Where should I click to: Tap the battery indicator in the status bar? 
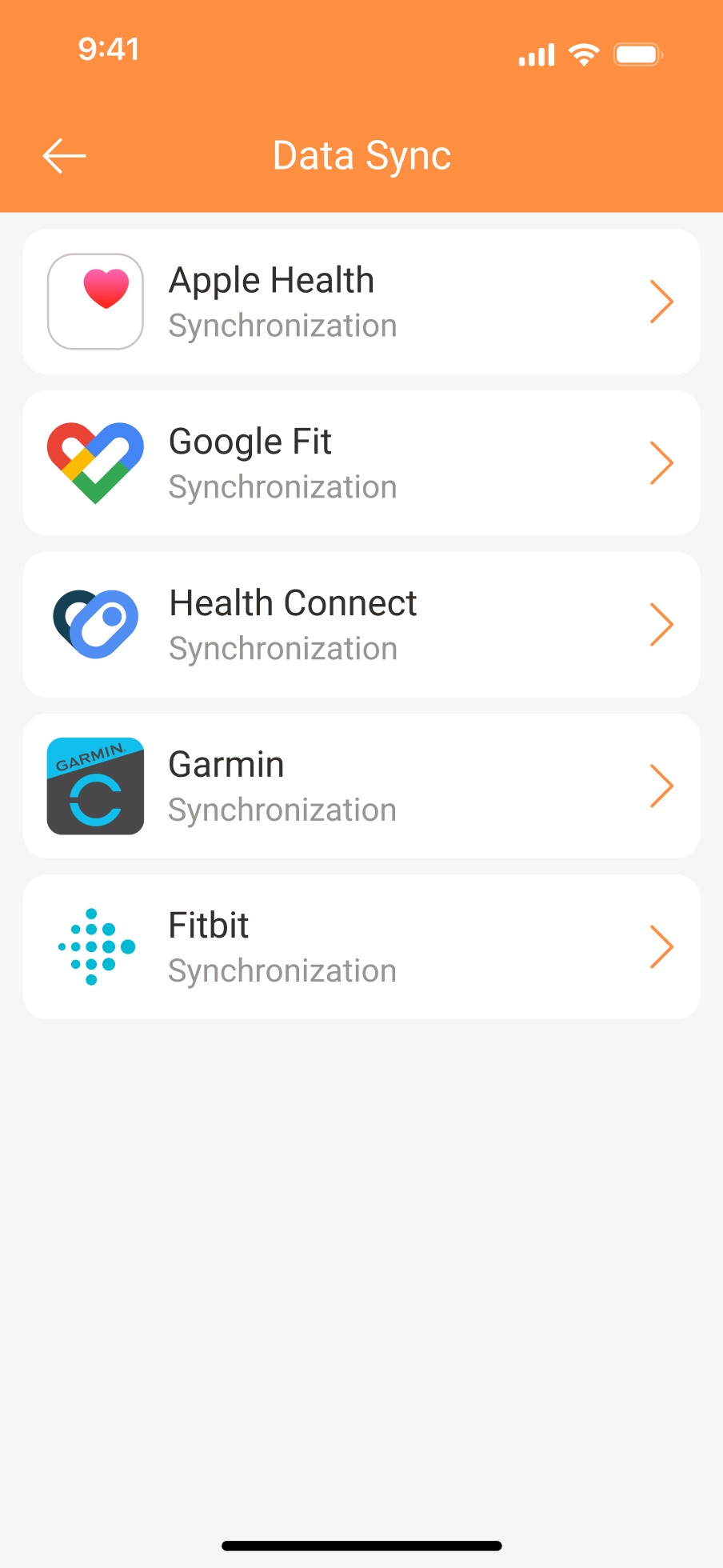[x=637, y=53]
